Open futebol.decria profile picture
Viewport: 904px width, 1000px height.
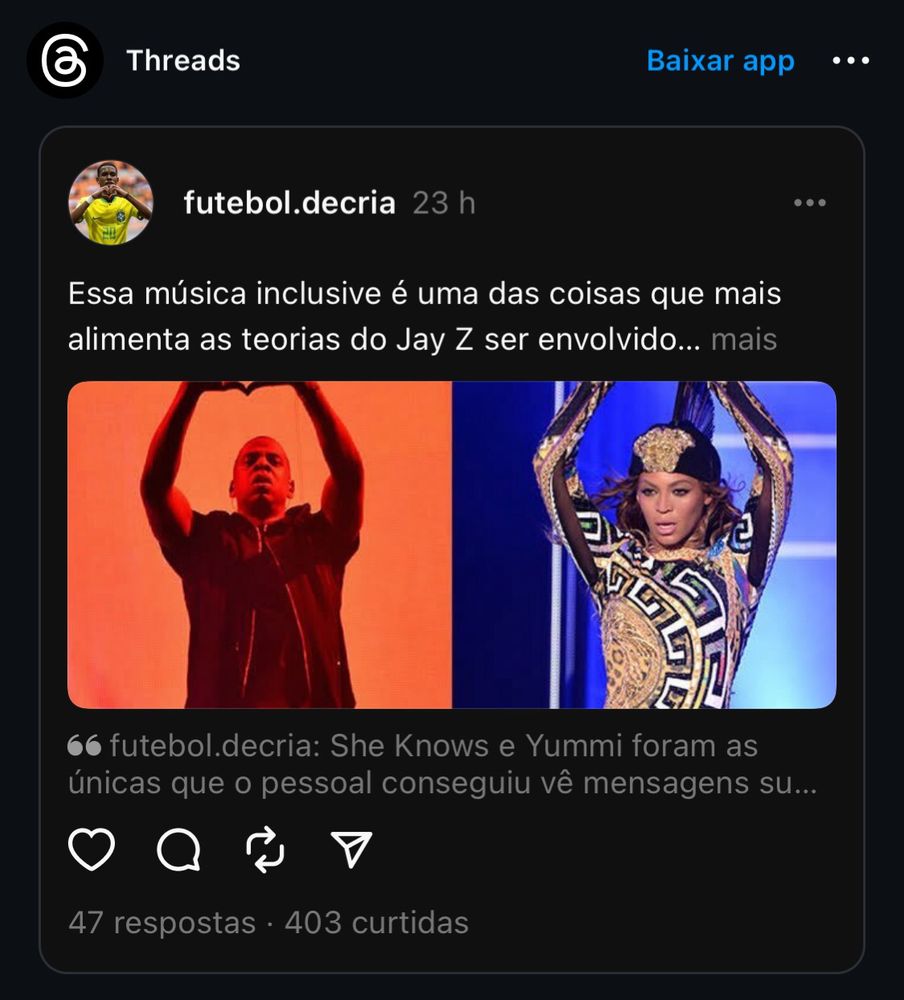[110, 203]
